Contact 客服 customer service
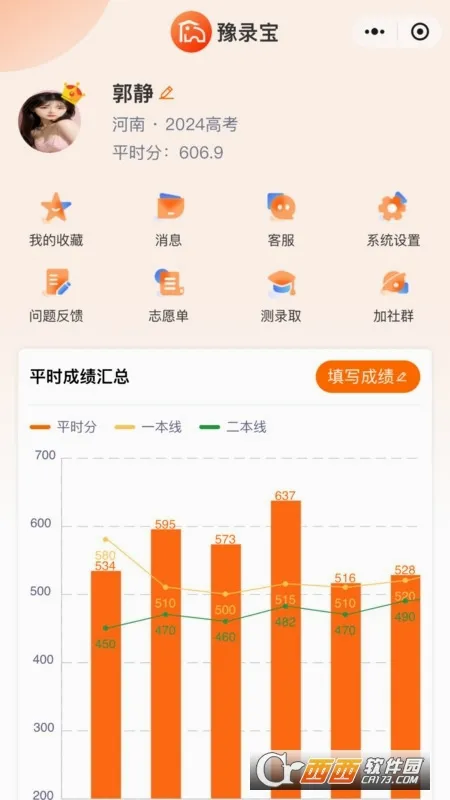The width and height of the screenshot is (450, 800). [x=281, y=220]
